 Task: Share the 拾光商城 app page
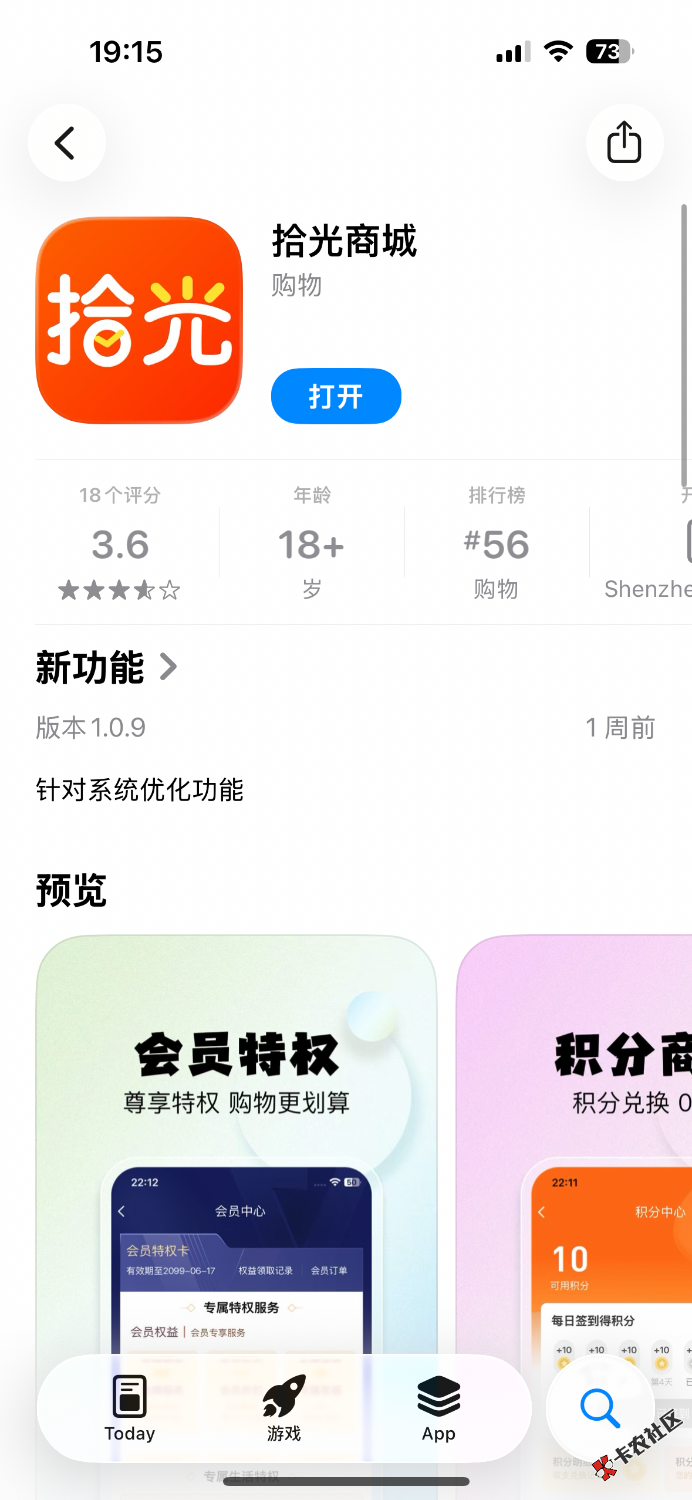pyautogui.click(x=624, y=142)
